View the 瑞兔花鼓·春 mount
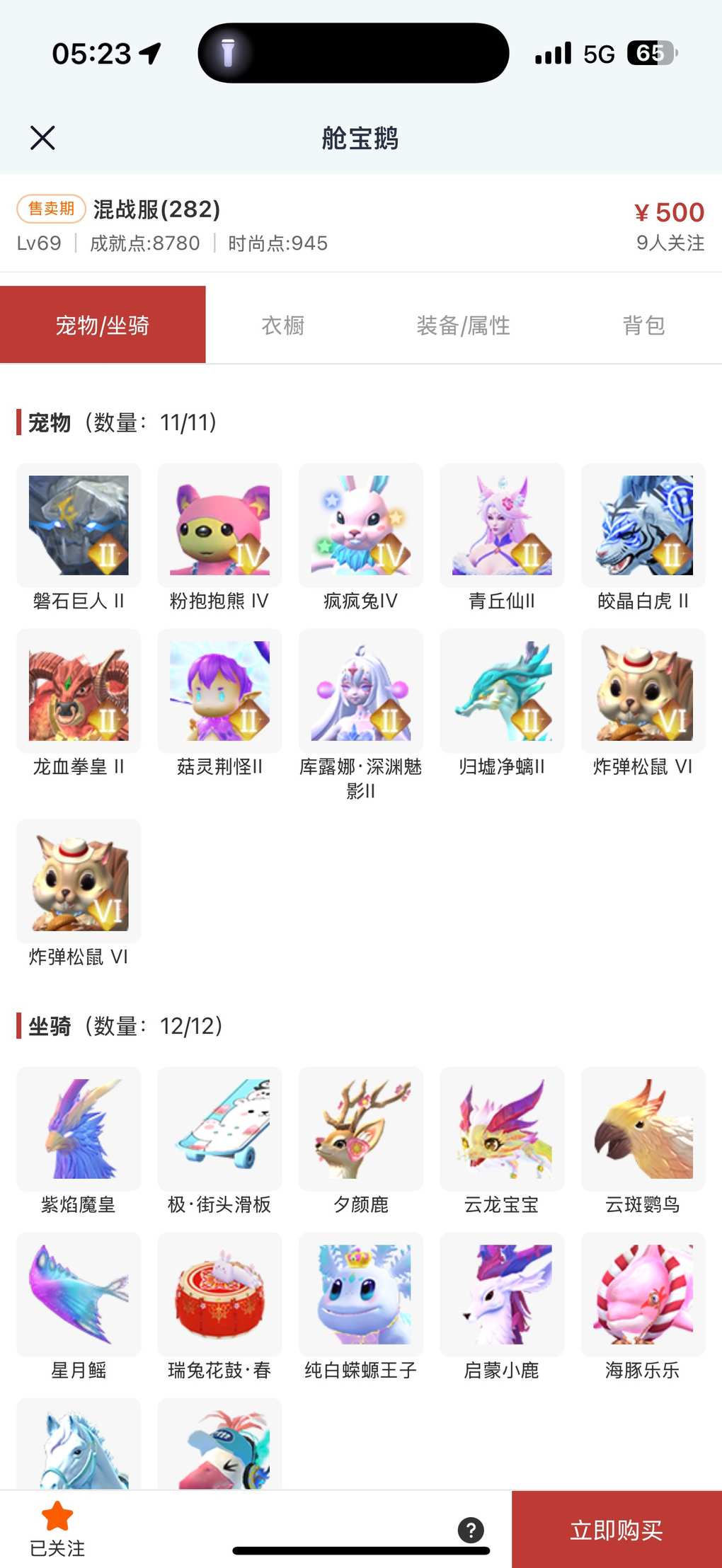The width and height of the screenshot is (722, 1568). pos(219,1295)
